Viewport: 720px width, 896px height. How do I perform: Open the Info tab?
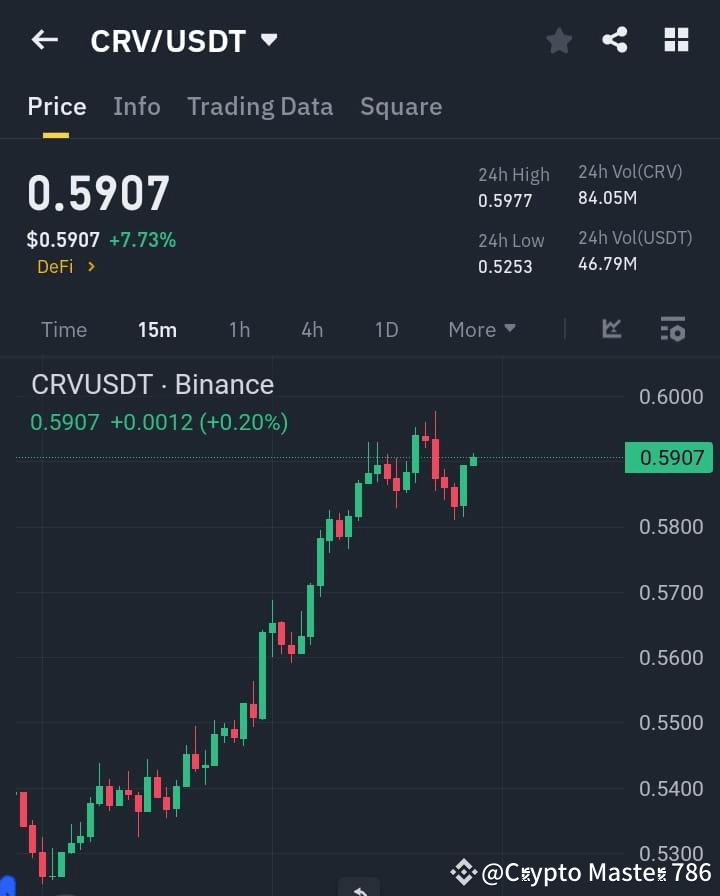click(x=136, y=106)
